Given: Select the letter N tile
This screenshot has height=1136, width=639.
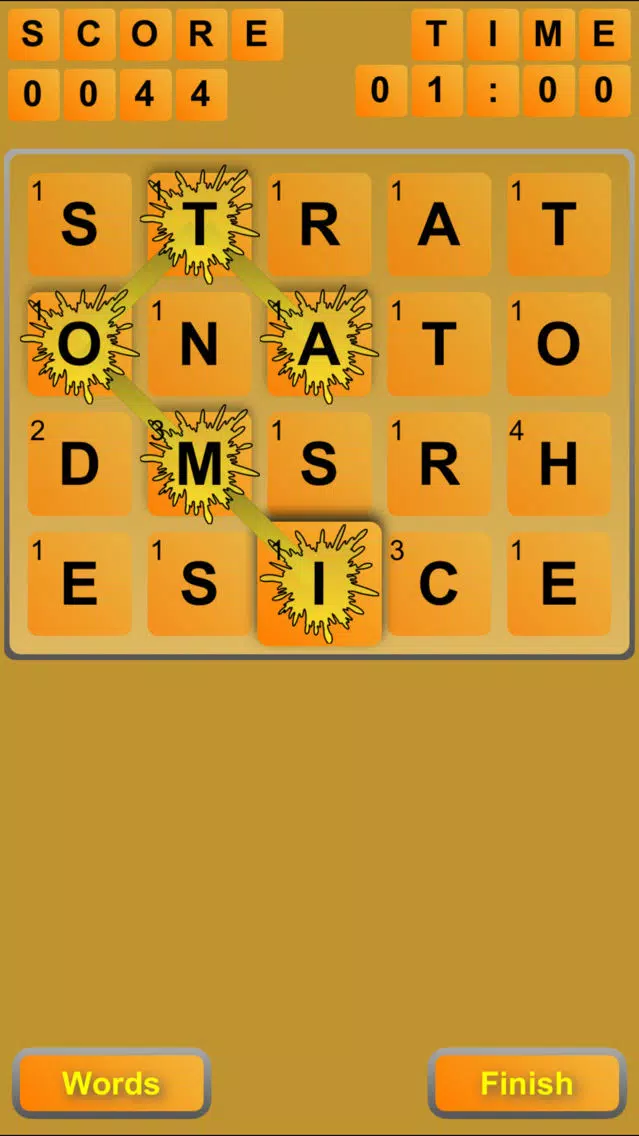Looking at the screenshot, I should pos(199,345).
